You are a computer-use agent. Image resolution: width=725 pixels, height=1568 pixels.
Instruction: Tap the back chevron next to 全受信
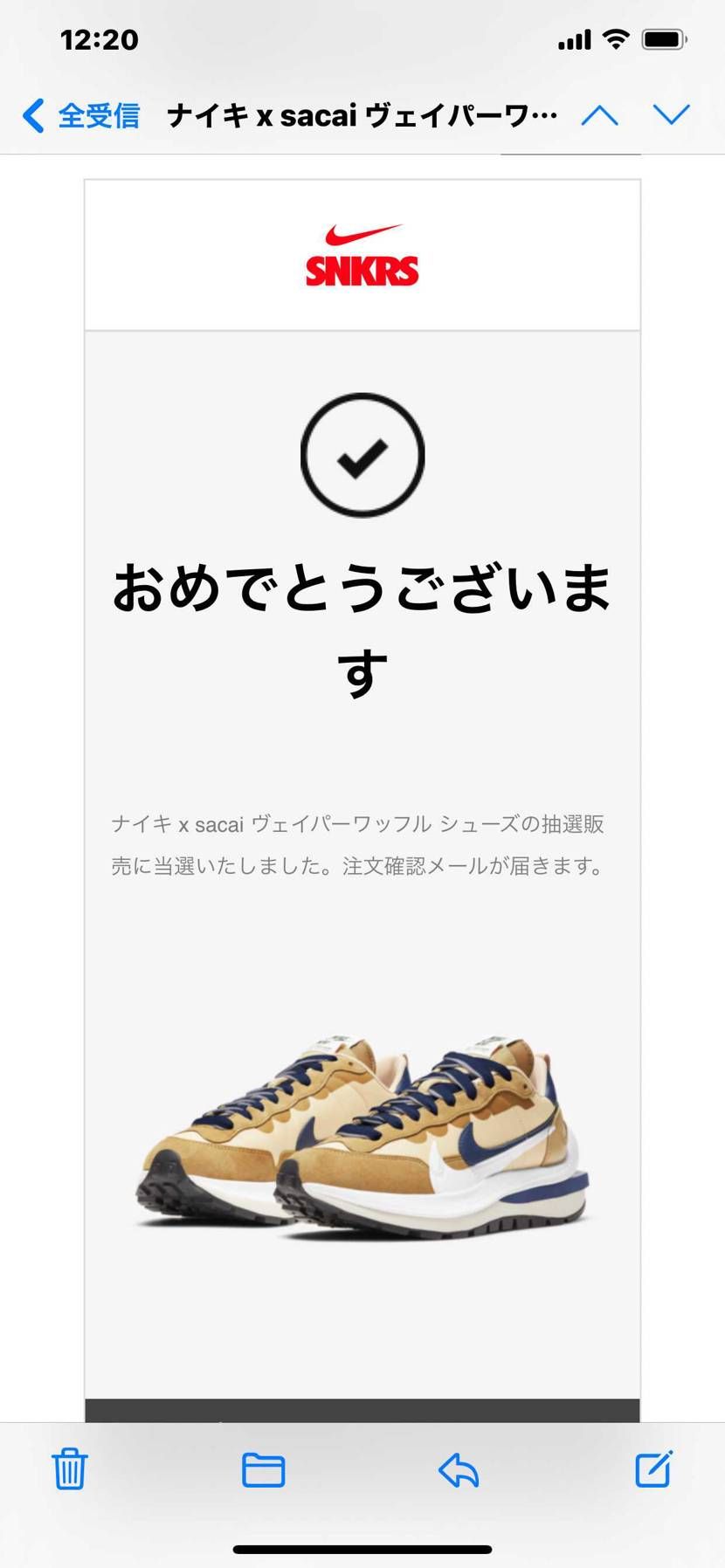(x=32, y=114)
